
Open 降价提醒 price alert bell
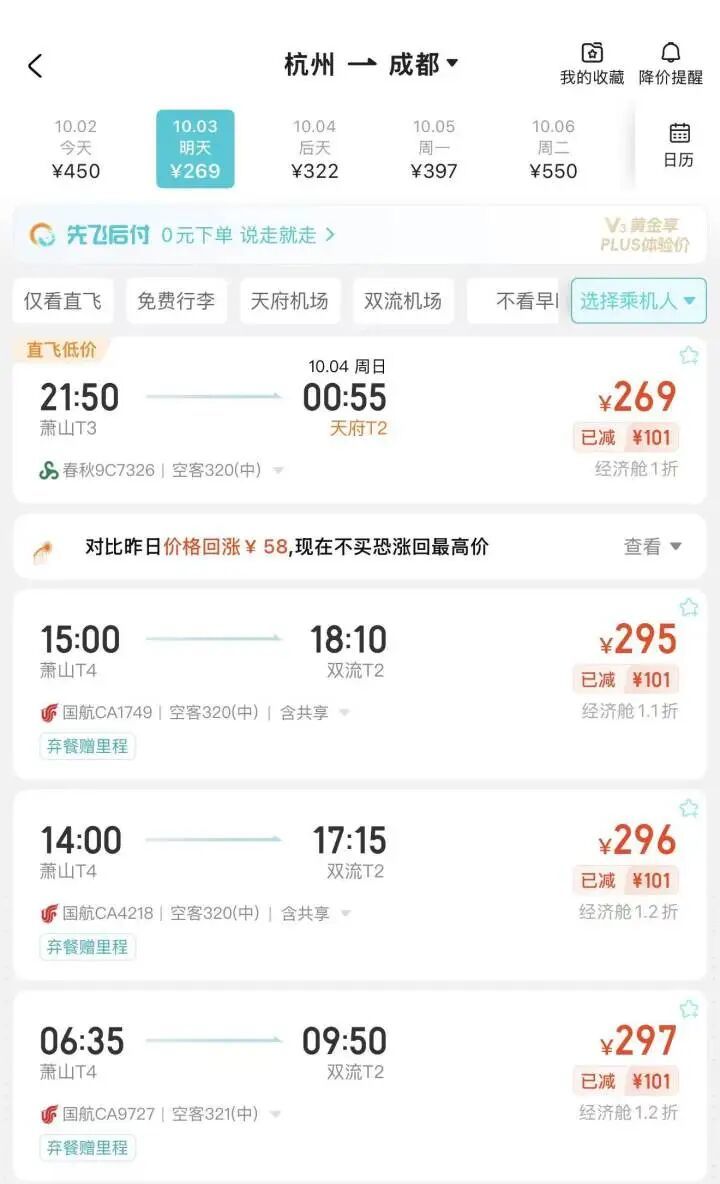coord(670,63)
